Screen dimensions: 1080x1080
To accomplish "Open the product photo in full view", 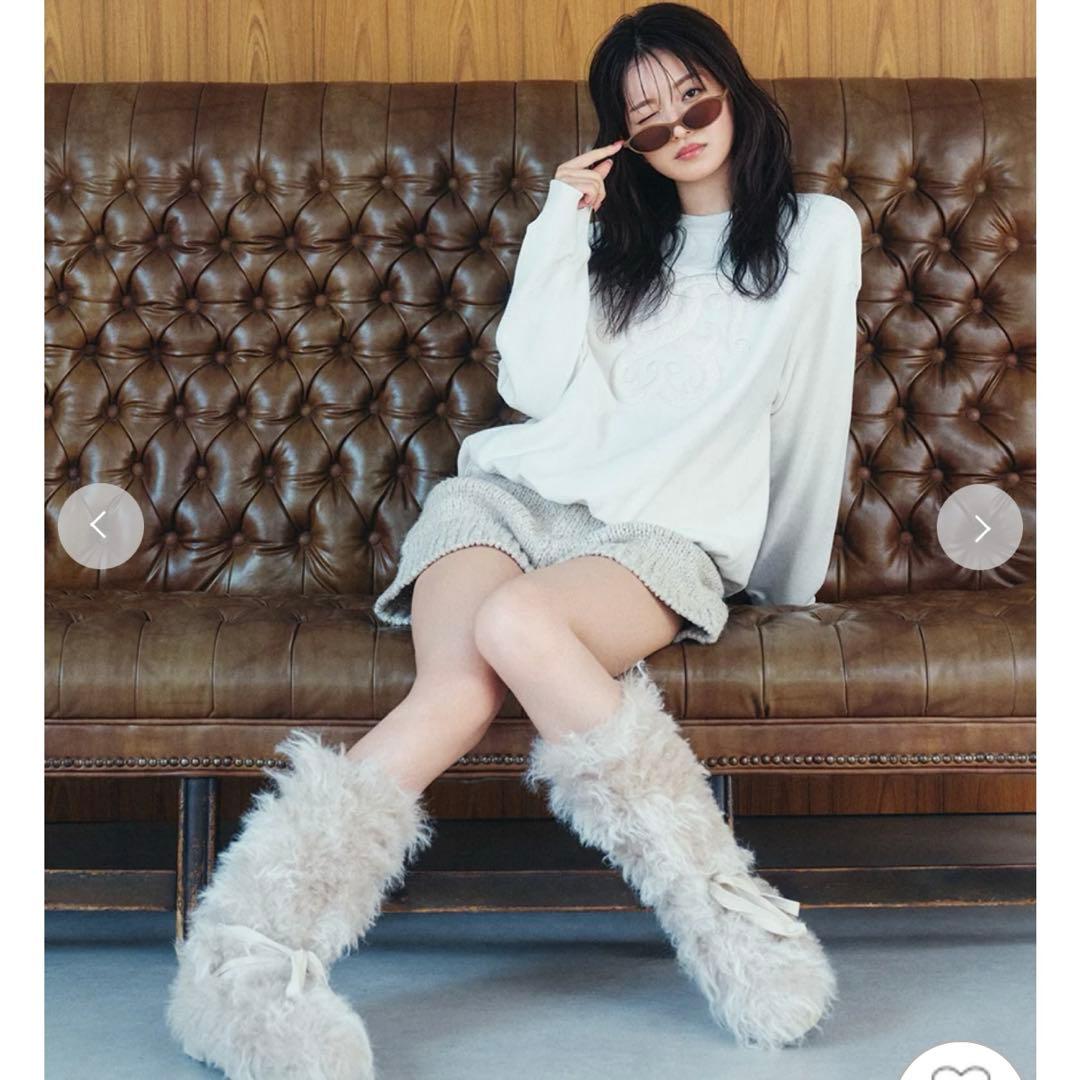I will pos(540,400).
